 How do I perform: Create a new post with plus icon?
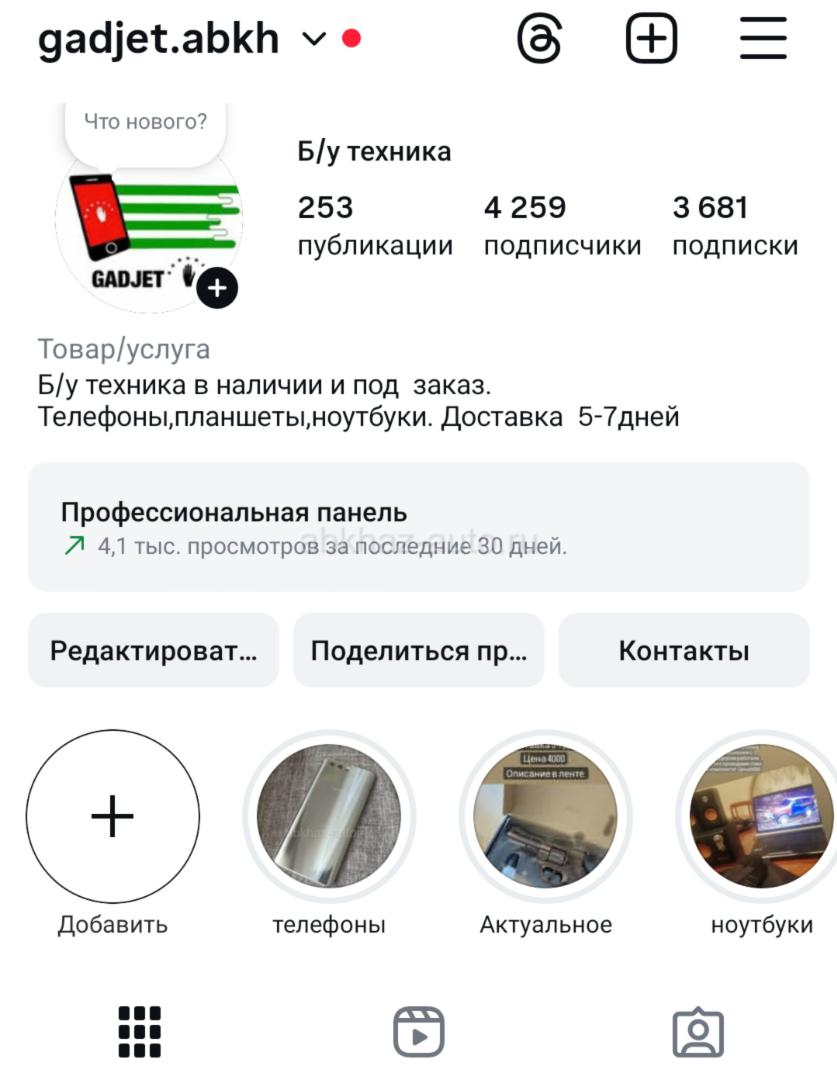(651, 40)
